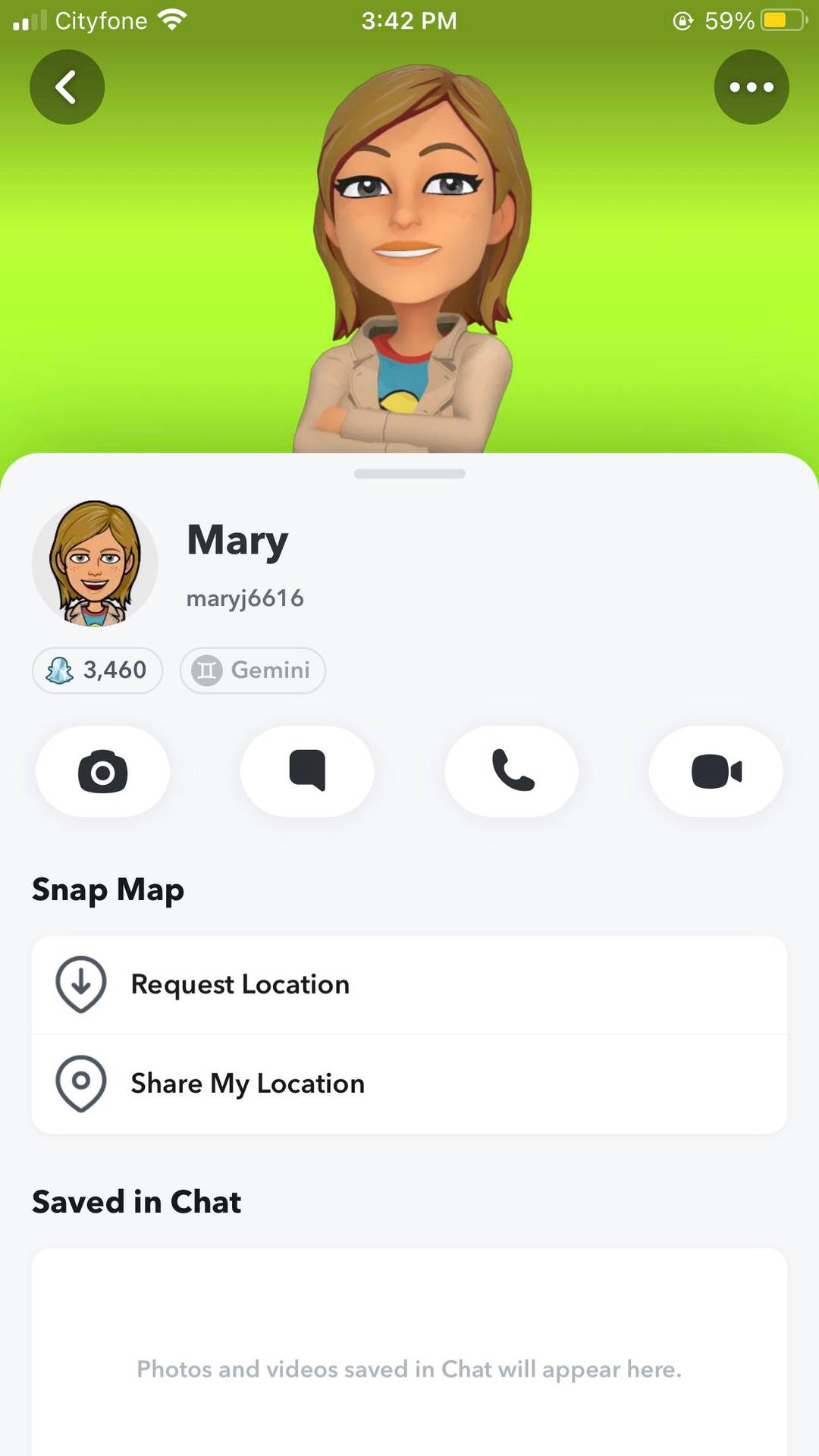
Task: Select Request Location from Snap Map
Action: point(409,984)
